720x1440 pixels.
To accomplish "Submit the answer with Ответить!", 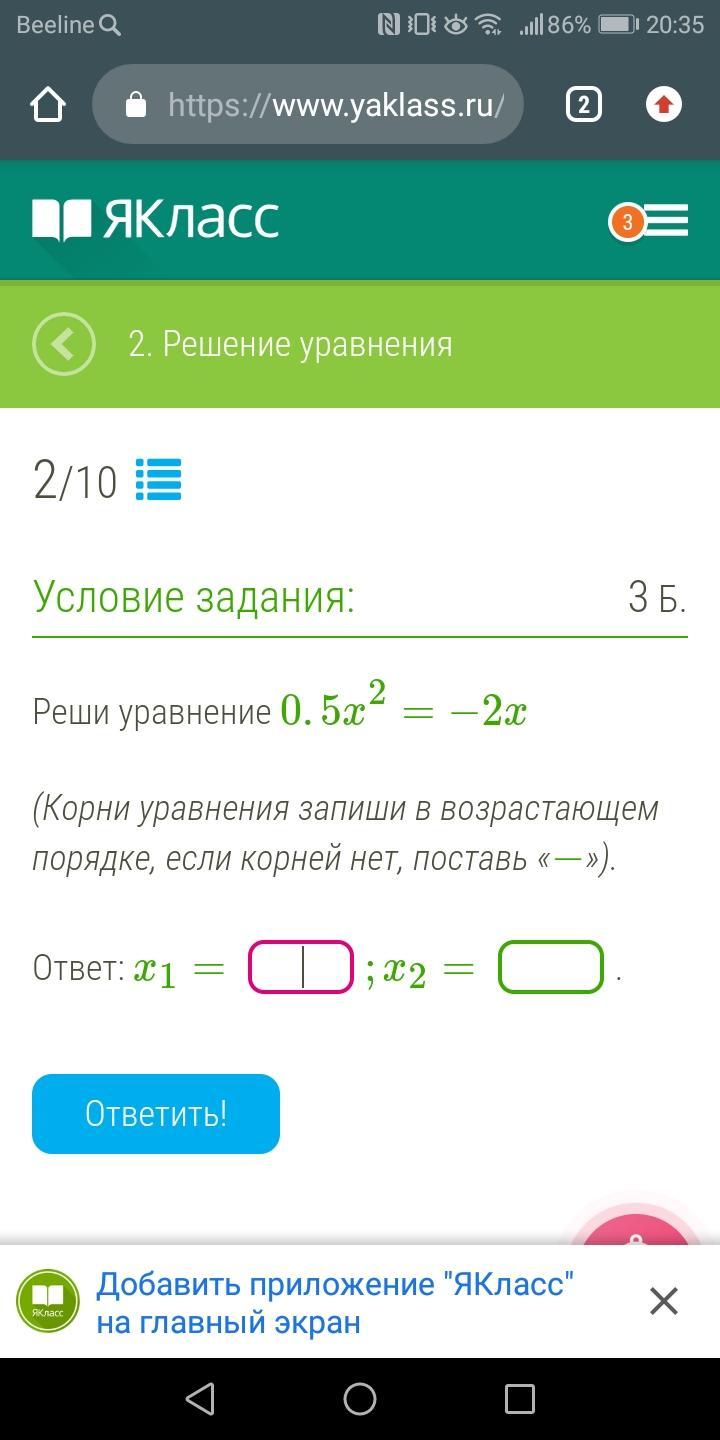I will [x=156, y=1114].
